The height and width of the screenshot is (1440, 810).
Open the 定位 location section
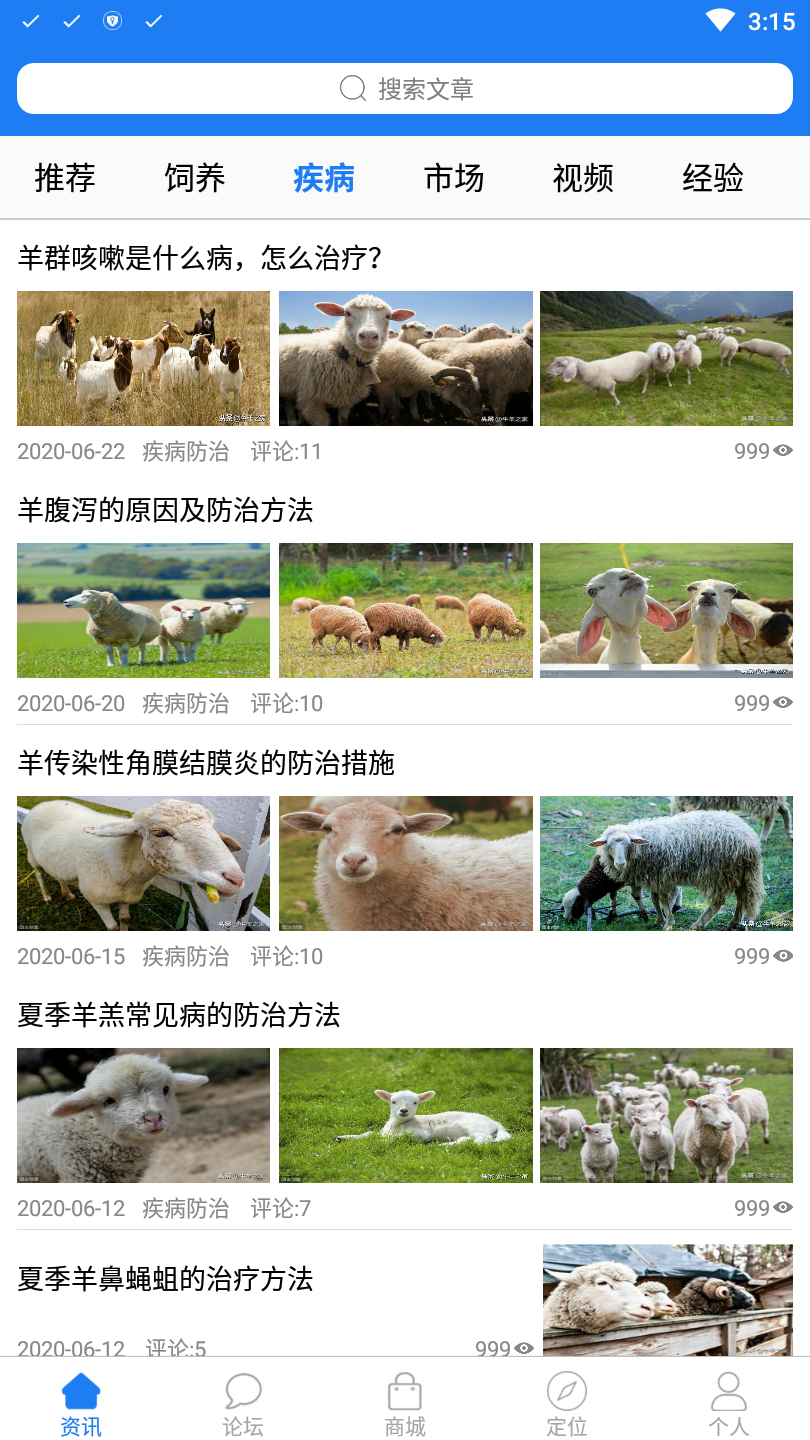click(566, 1400)
